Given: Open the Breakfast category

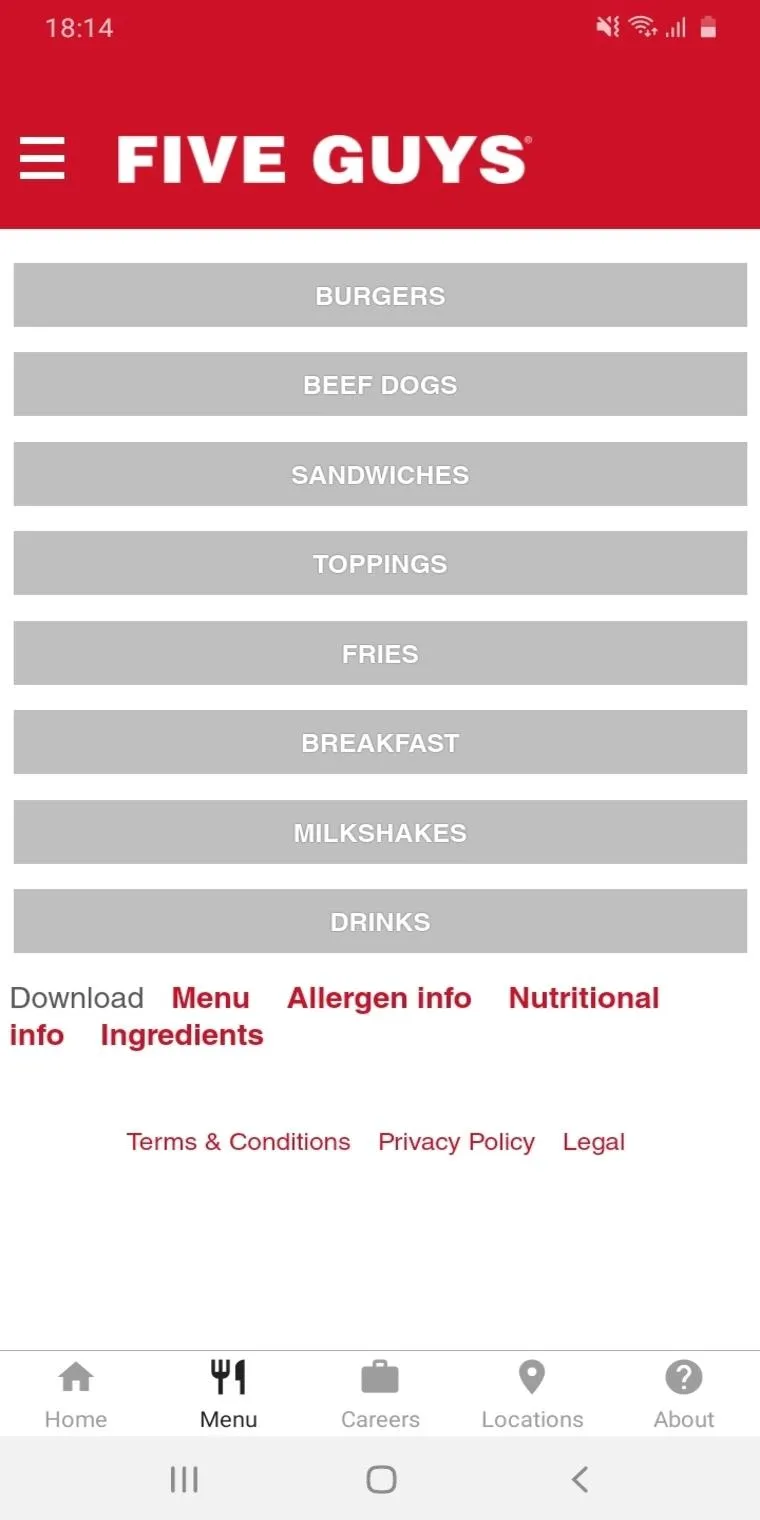Looking at the screenshot, I should 380,742.
